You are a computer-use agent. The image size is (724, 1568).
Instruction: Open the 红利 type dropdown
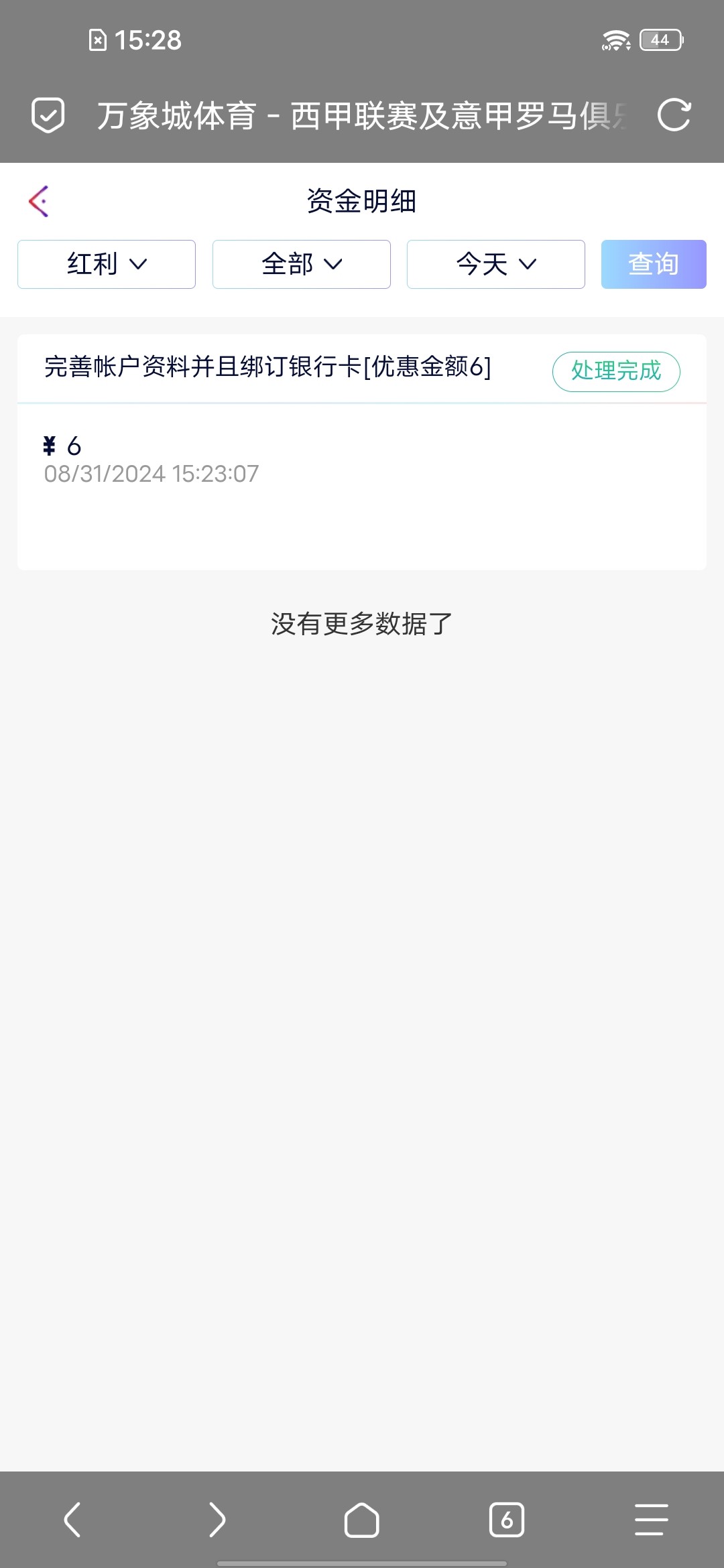pyautogui.click(x=107, y=264)
